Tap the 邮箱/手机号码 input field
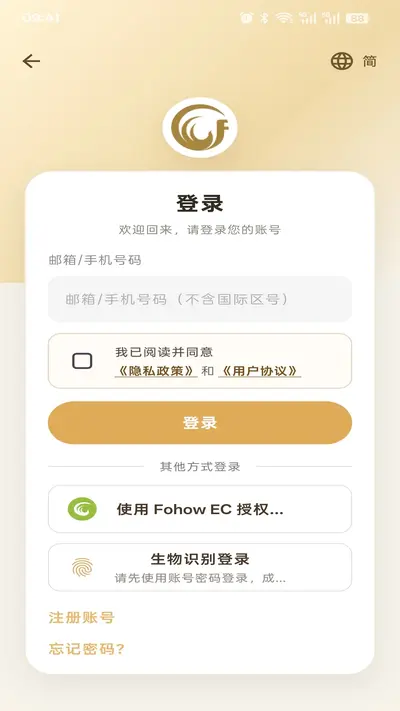Image resolution: width=400 pixels, height=711 pixels. pos(200,299)
